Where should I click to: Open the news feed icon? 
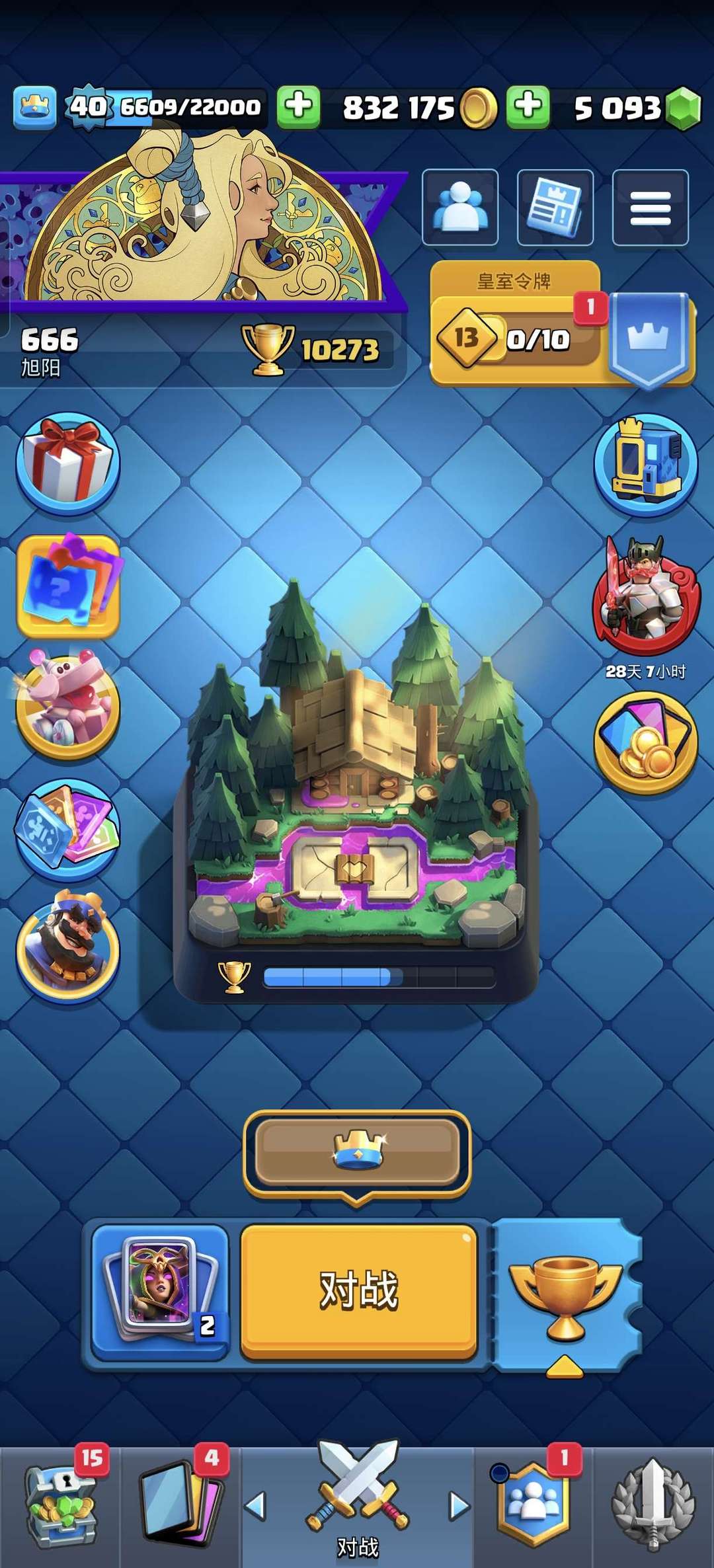555,207
